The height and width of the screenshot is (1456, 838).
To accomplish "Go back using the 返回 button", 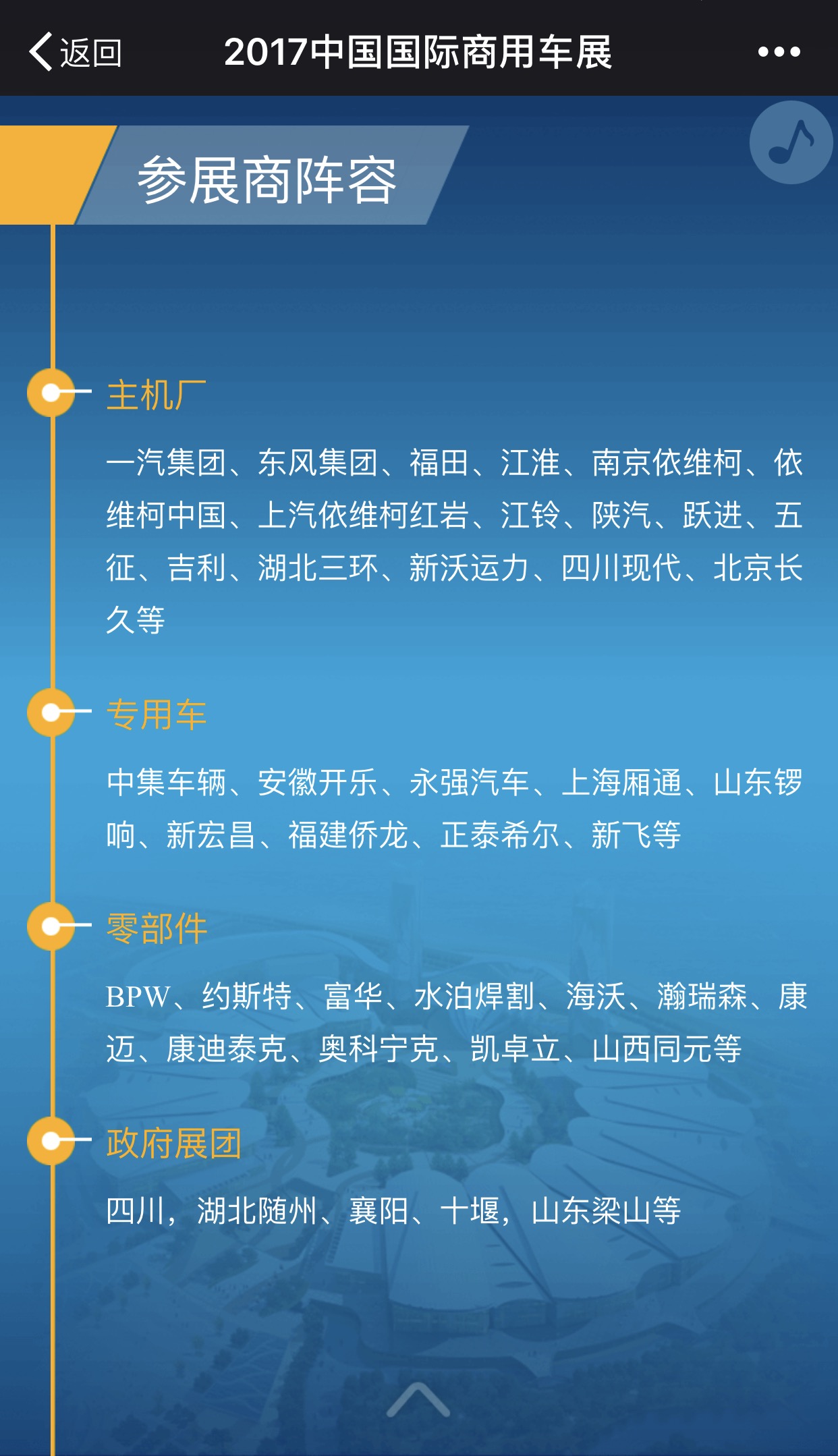I will click(75, 52).
